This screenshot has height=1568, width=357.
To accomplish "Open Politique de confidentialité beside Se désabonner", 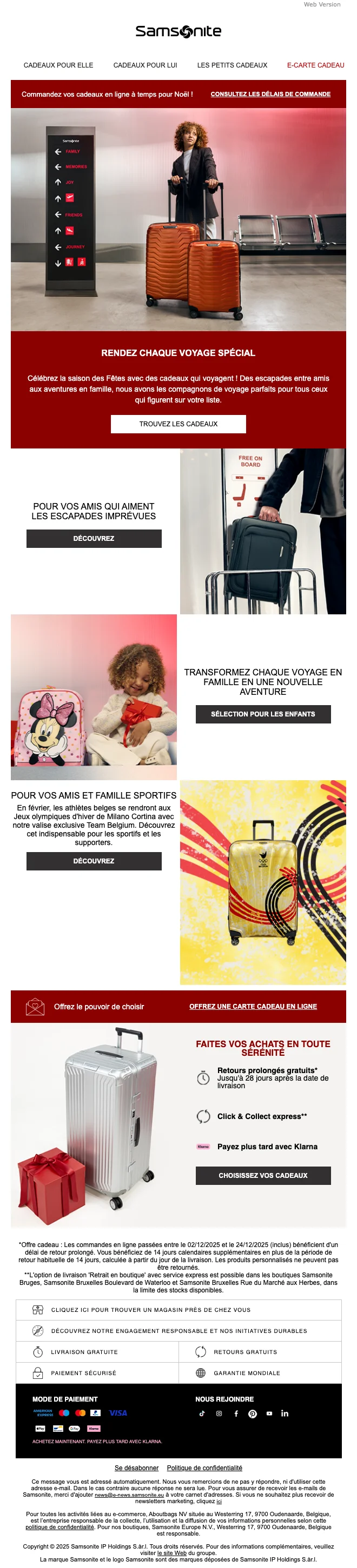I will coord(204,1468).
